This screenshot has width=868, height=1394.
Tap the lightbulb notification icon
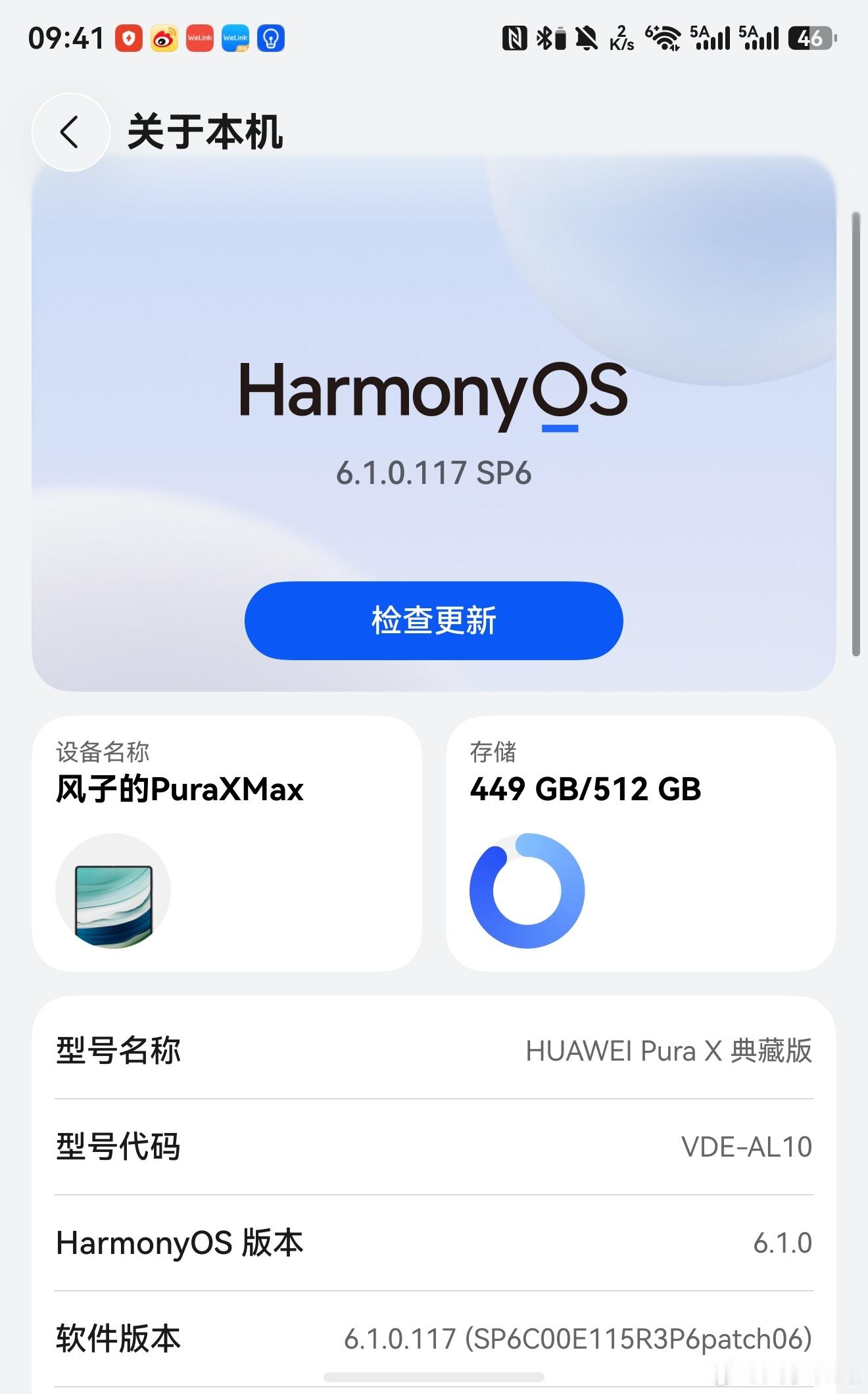pyautogui.click(x=271, y=37)
